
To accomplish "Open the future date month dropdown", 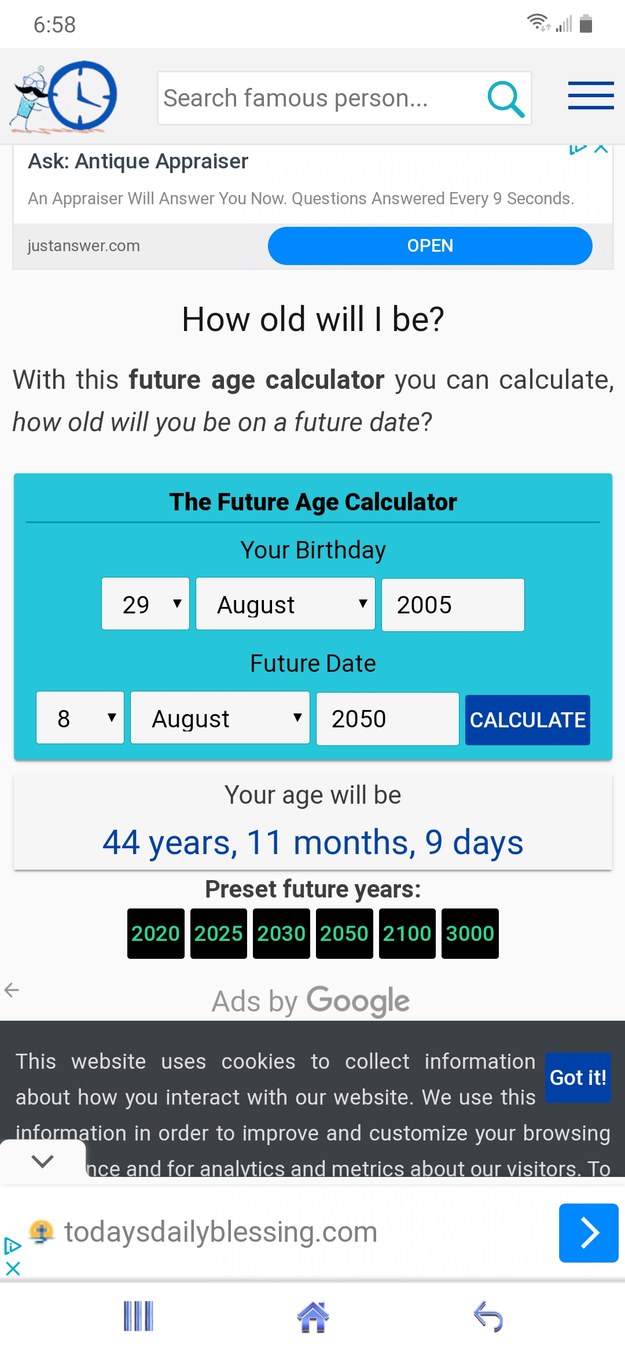I will point(220,719).
